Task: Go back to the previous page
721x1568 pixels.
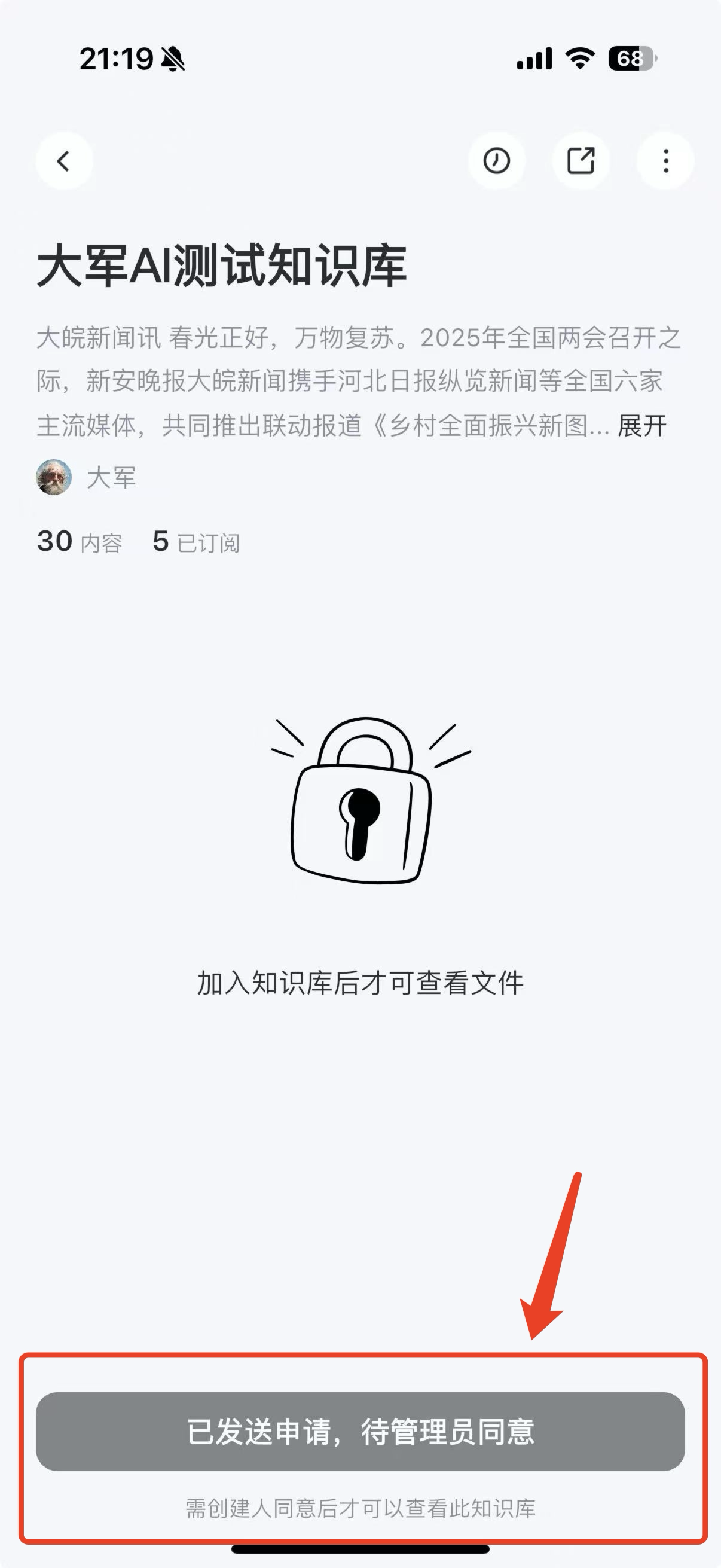Action: coord(64,161)
